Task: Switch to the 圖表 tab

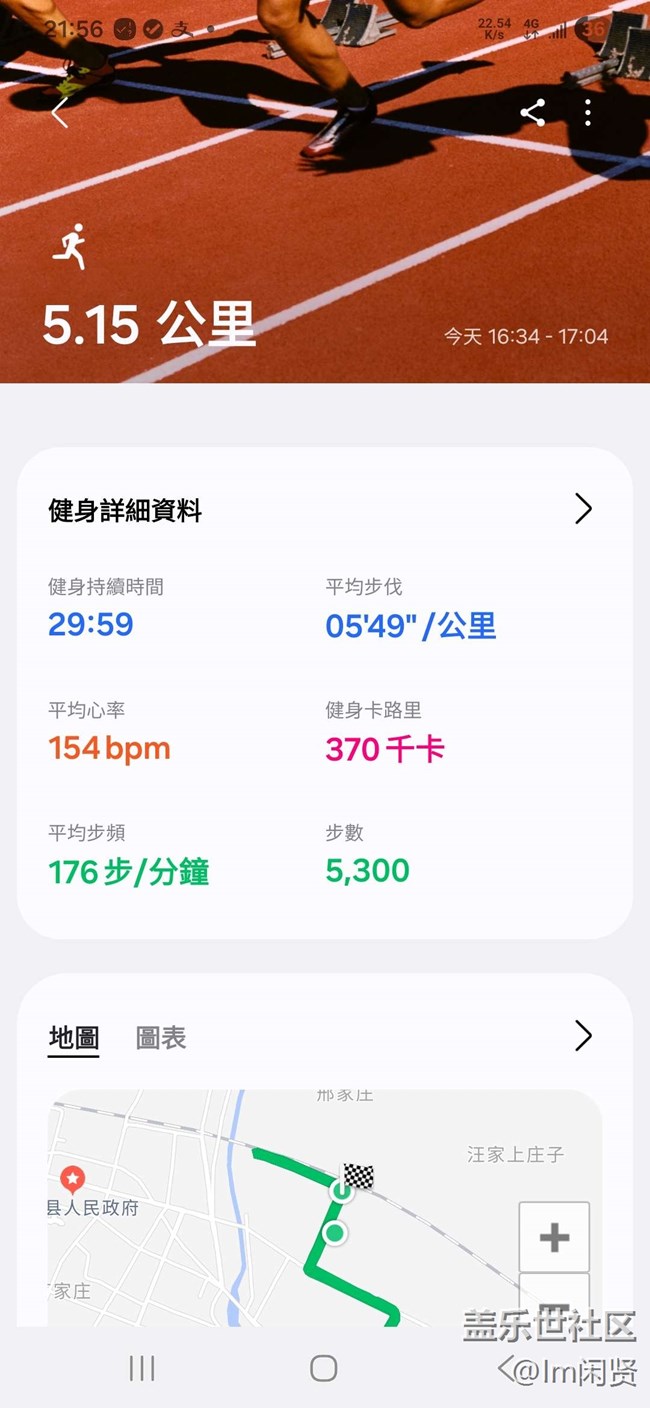Action: point(161,1038)
